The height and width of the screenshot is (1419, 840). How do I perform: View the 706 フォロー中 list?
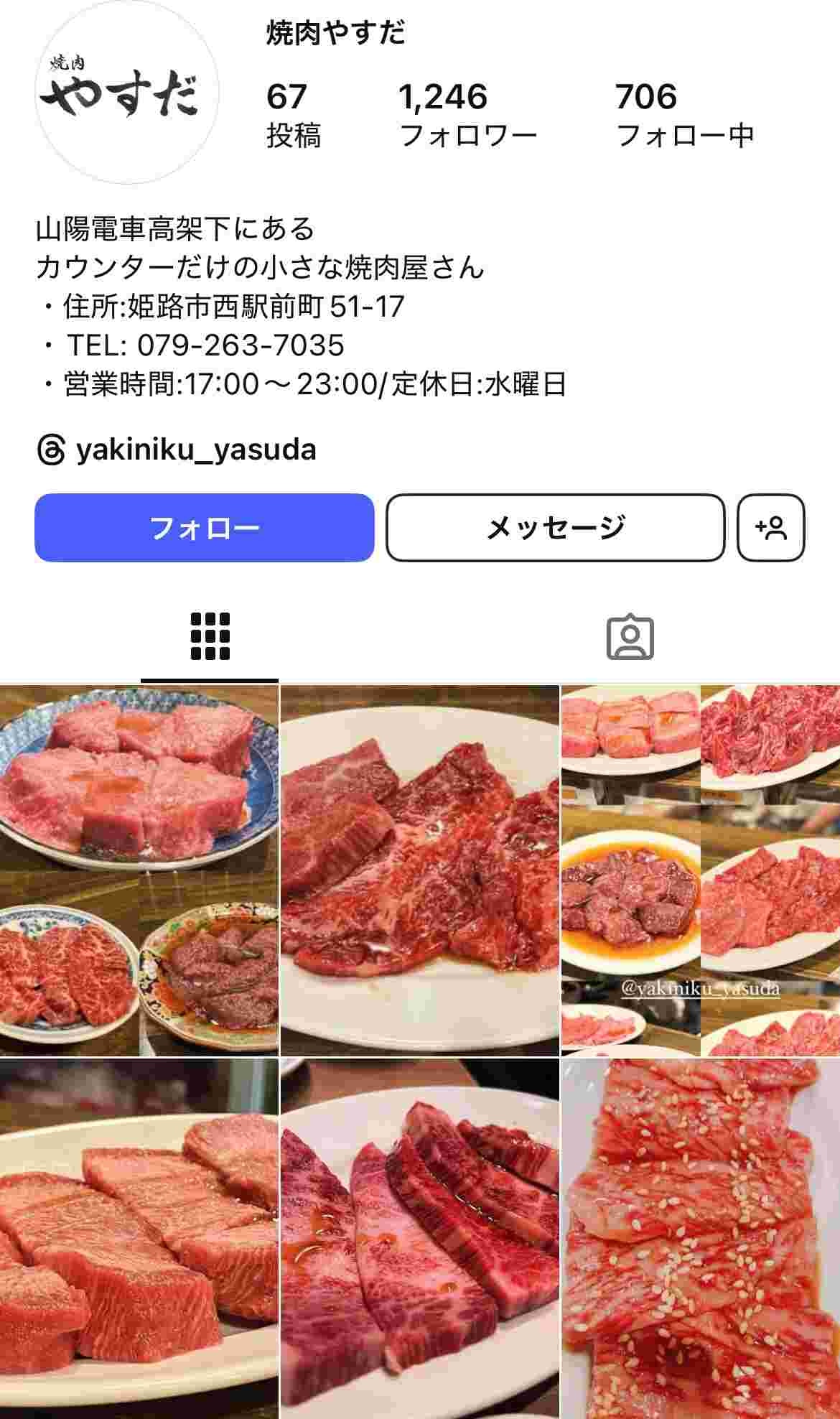click(684, 115)
